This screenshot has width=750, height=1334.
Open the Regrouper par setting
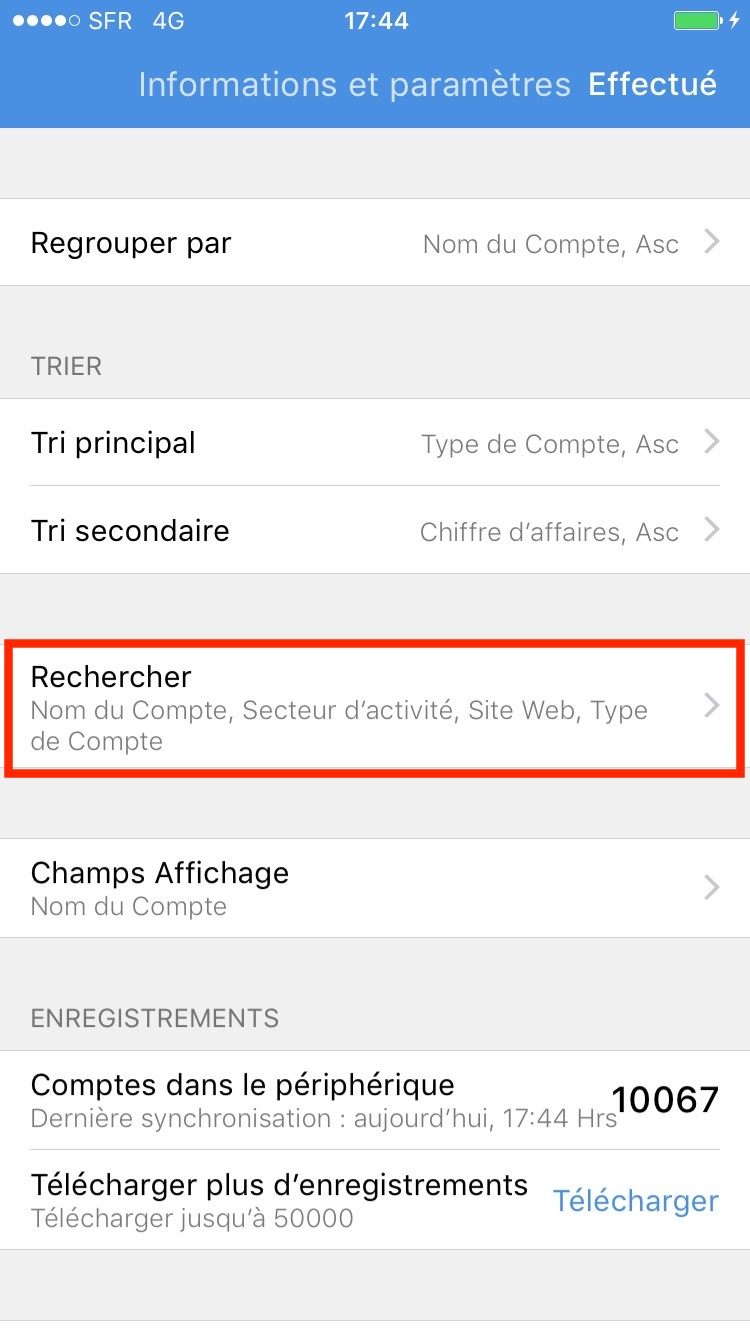click(x=375, y=243)
